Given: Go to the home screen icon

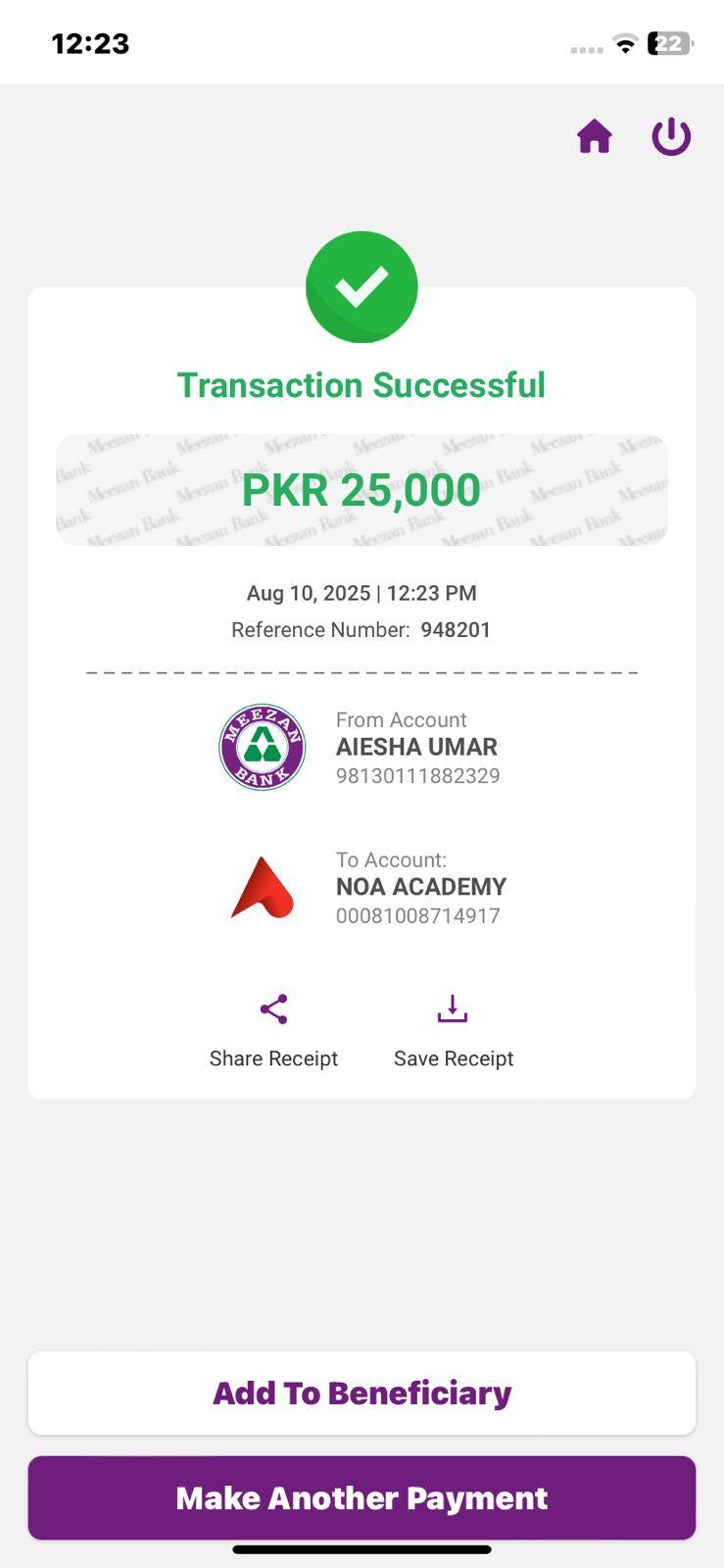Looking at the screenshot, I should (594, 137).
